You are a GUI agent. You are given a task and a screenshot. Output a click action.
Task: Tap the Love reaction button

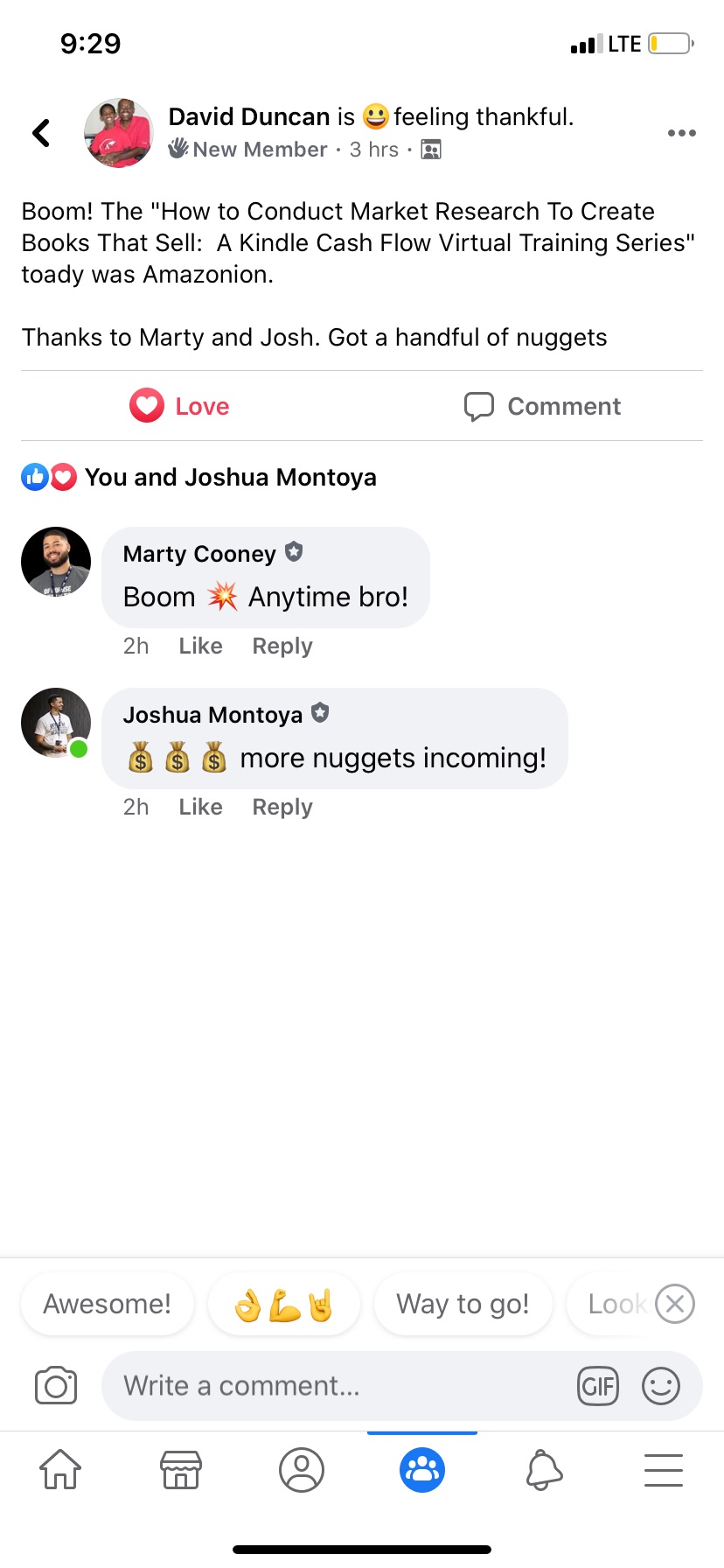coord(180,406)
